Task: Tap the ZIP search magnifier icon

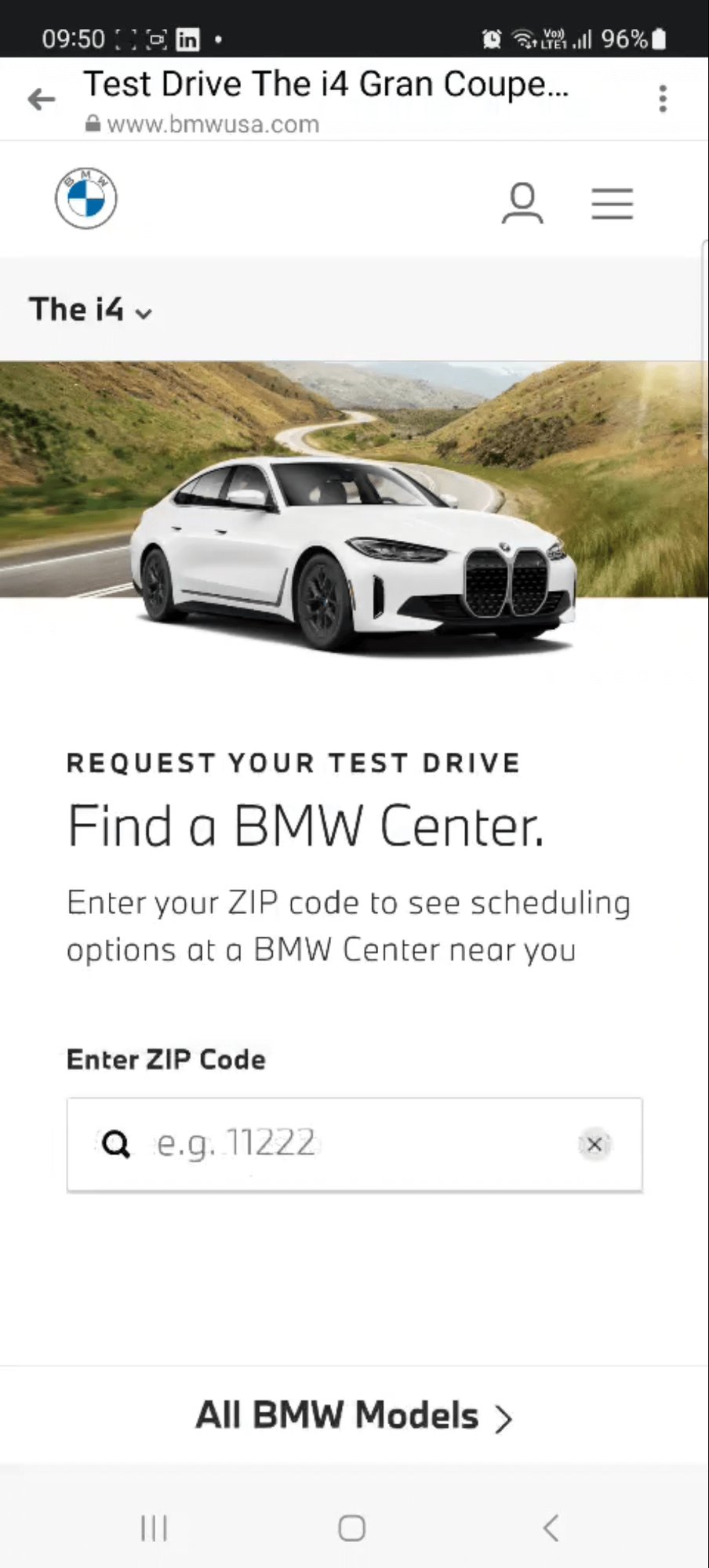Action: (116, 1145)
